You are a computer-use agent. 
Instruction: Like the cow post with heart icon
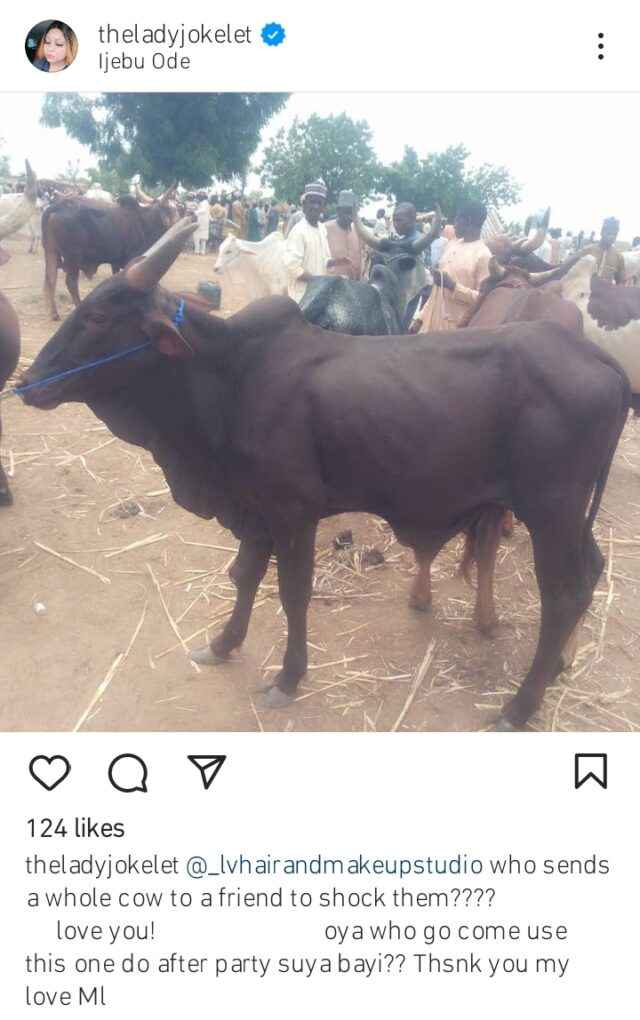(49, 772)
